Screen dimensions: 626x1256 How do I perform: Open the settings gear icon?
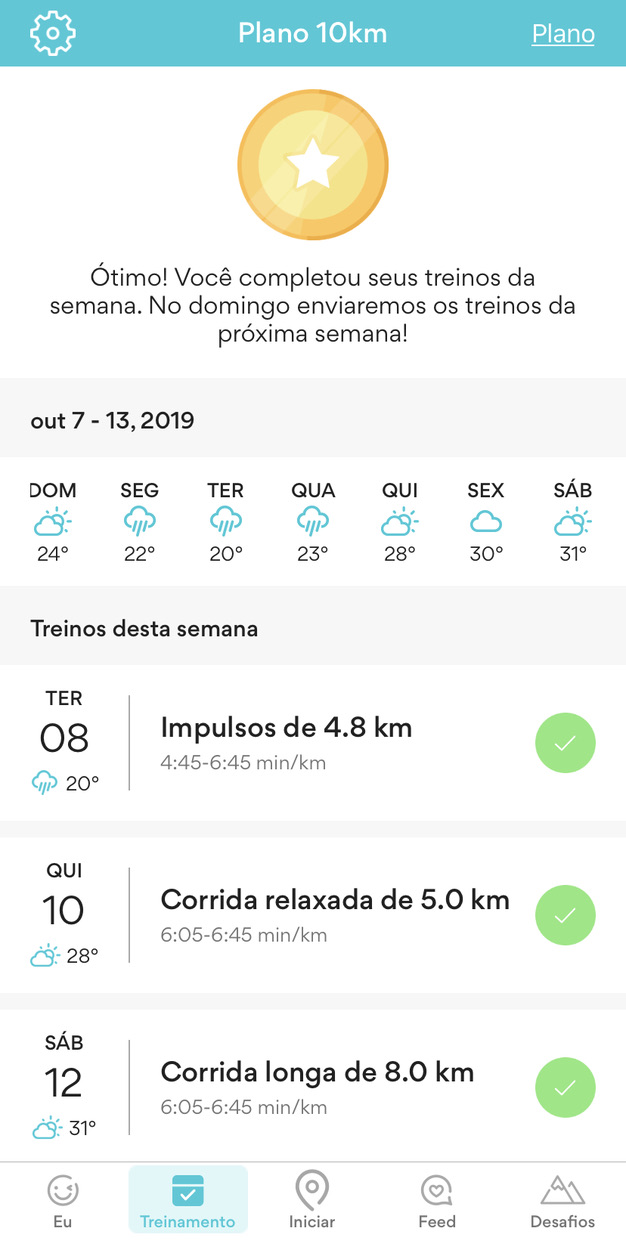[53, 34]
